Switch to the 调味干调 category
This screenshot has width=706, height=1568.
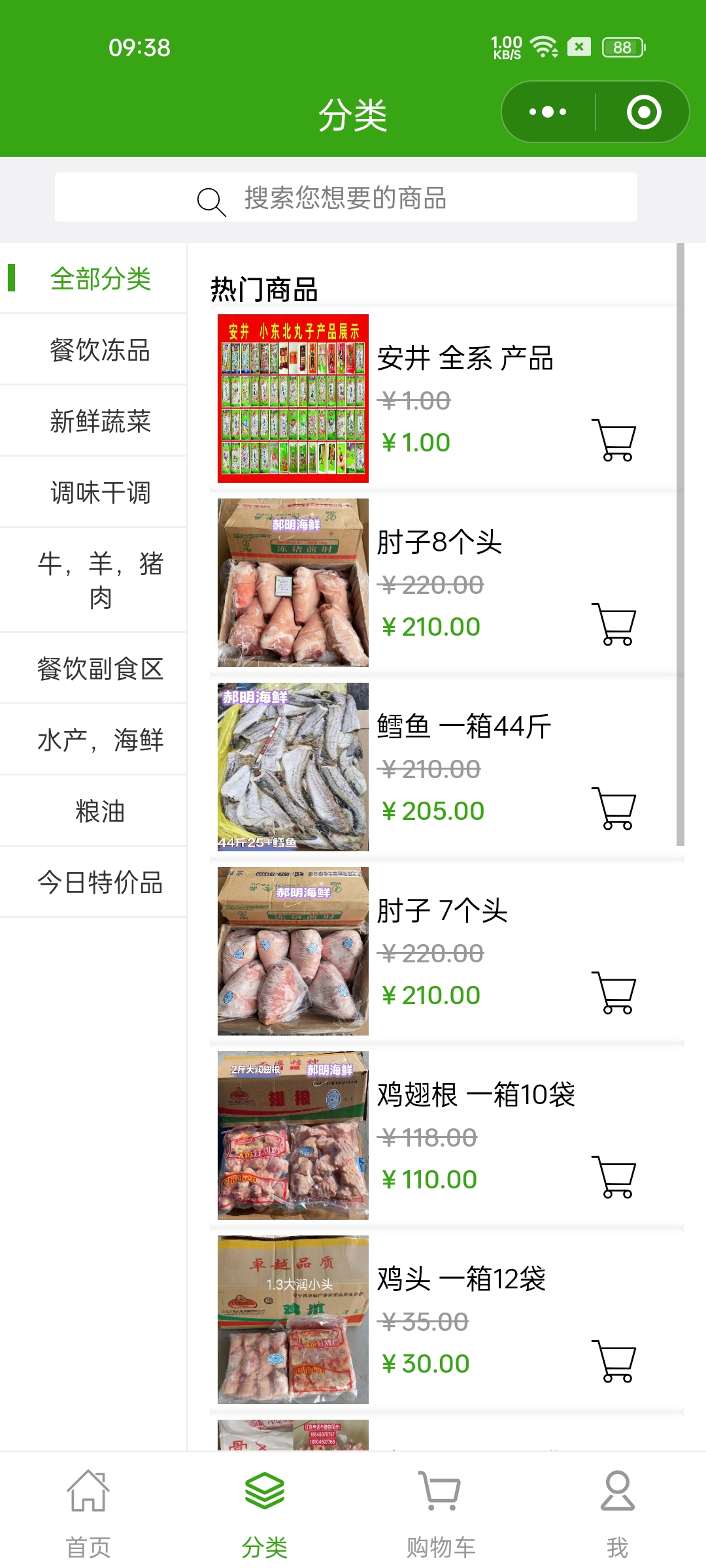point(100,493)
